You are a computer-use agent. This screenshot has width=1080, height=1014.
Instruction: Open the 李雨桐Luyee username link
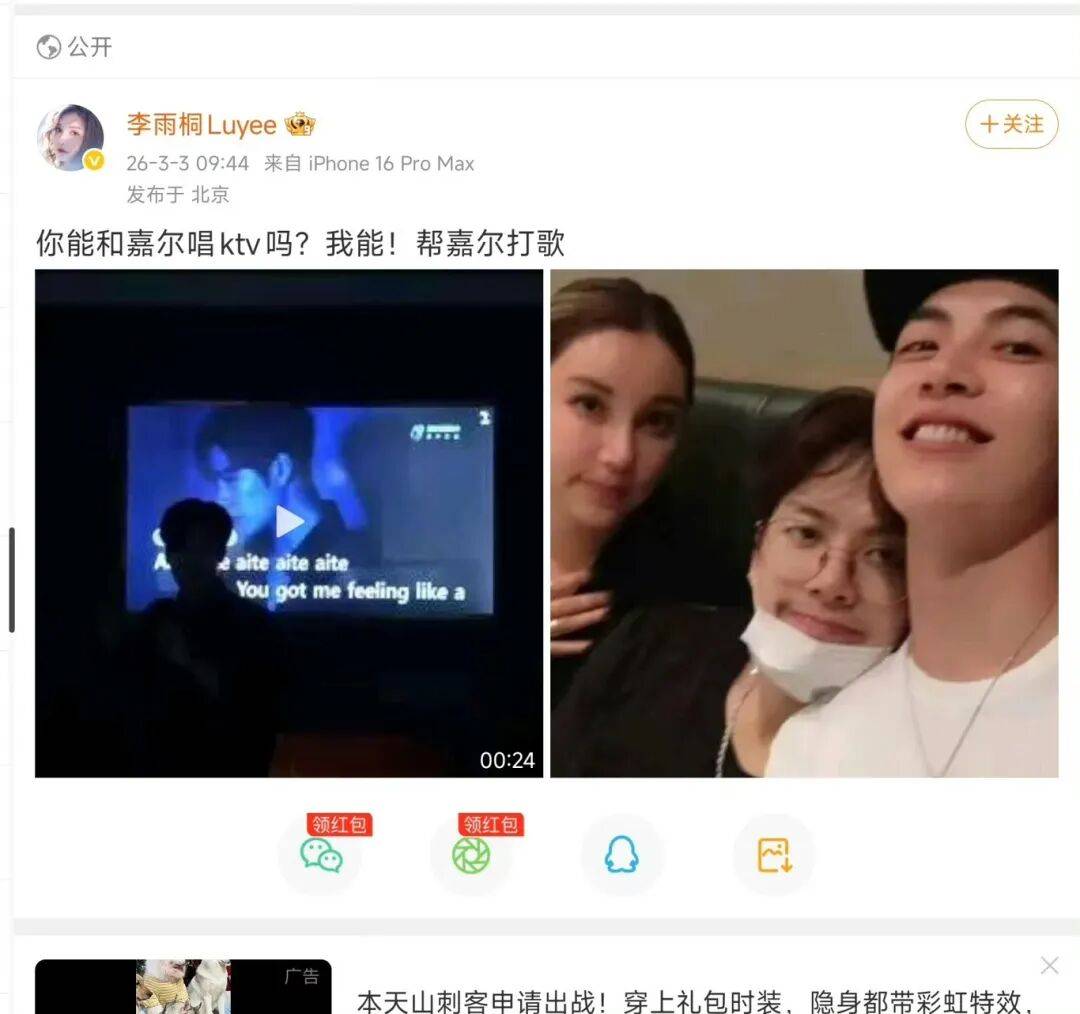click(201, 125)
